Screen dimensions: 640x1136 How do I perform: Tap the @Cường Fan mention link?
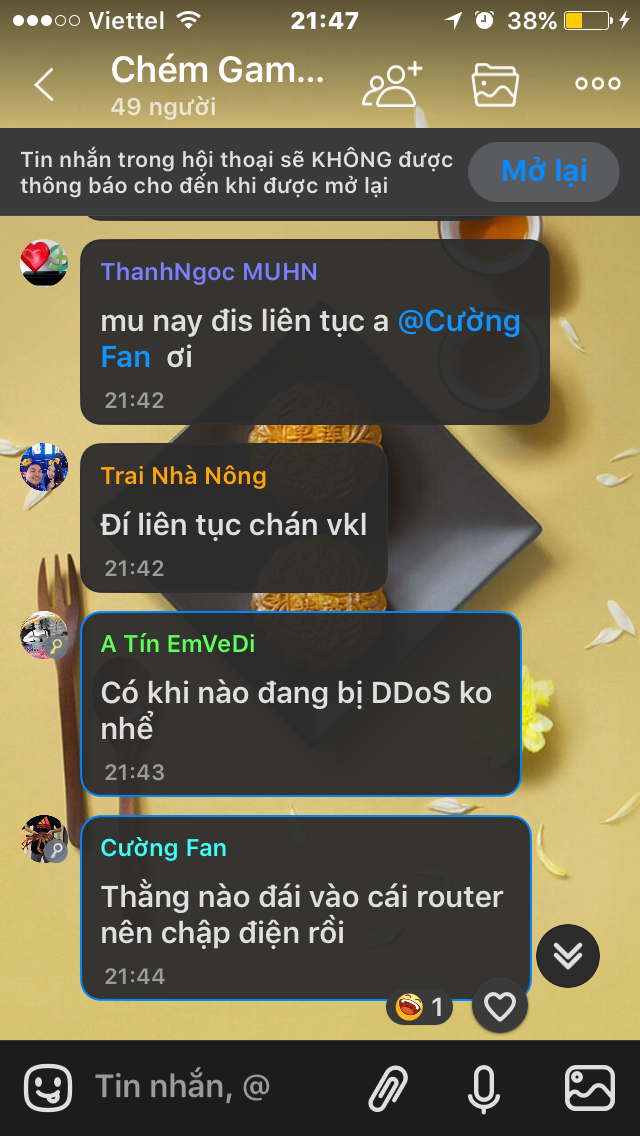[x=459, y=323]
